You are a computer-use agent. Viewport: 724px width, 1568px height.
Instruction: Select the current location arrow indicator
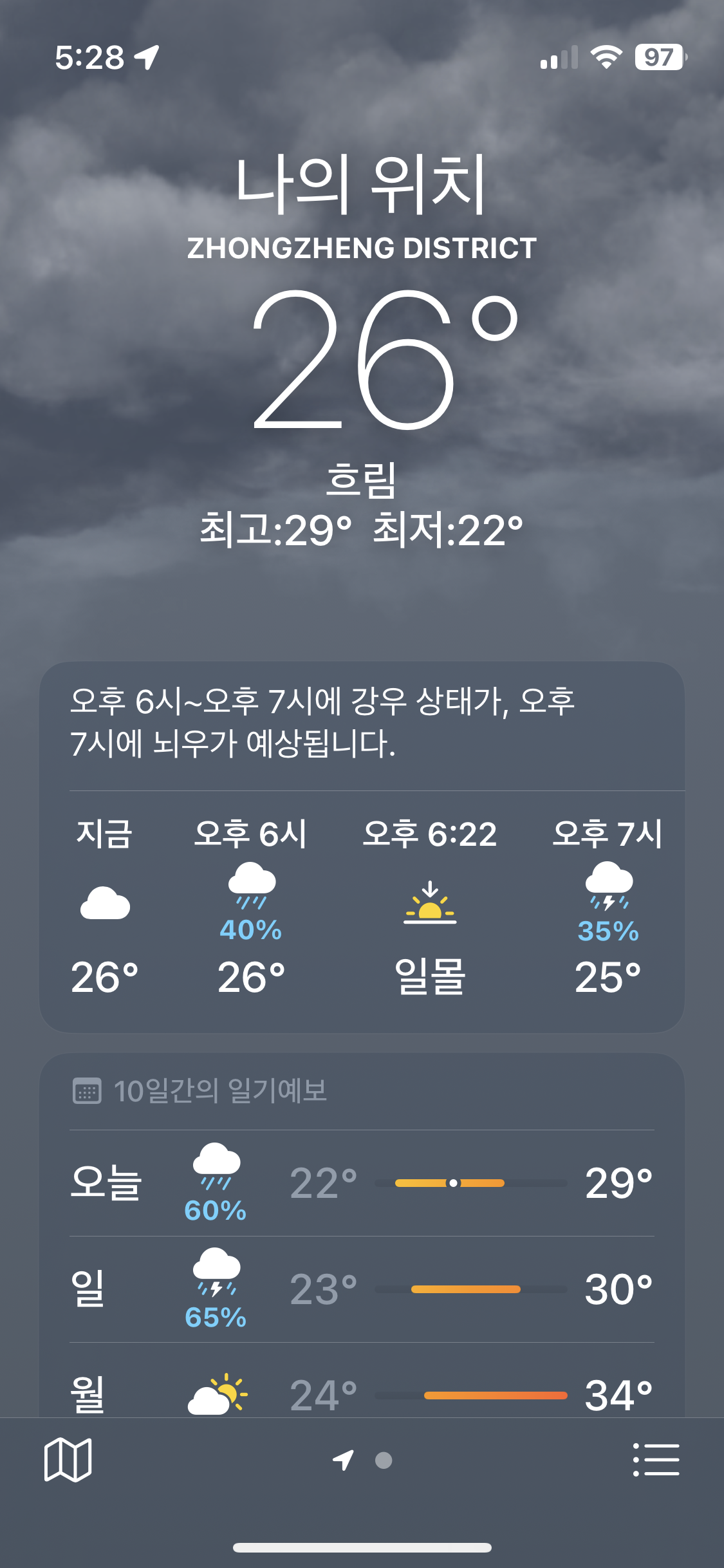coord(343,1460)
